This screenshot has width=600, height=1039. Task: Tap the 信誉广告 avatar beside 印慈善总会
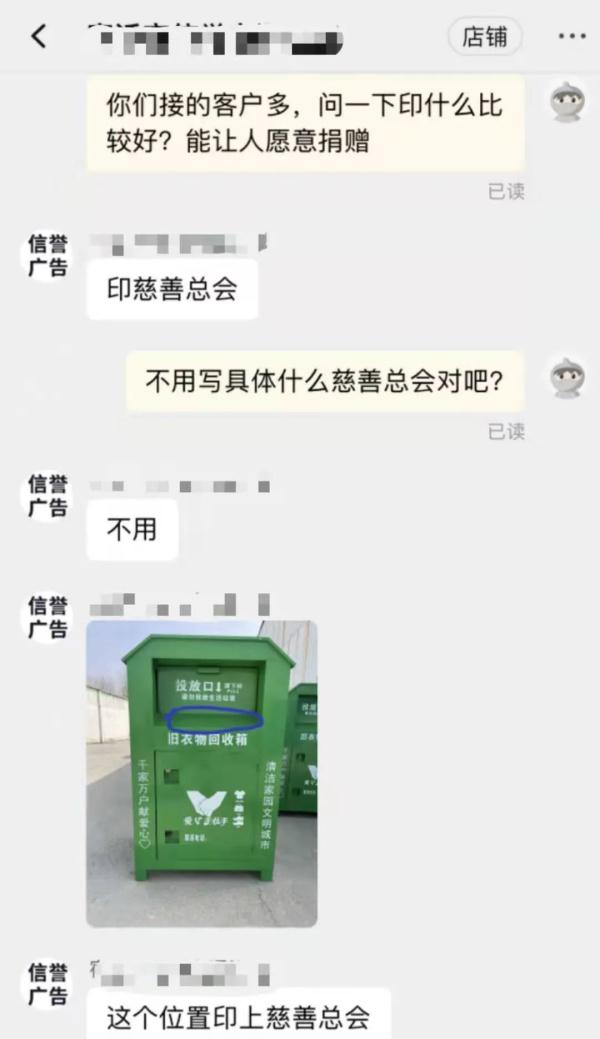[47, 256]
